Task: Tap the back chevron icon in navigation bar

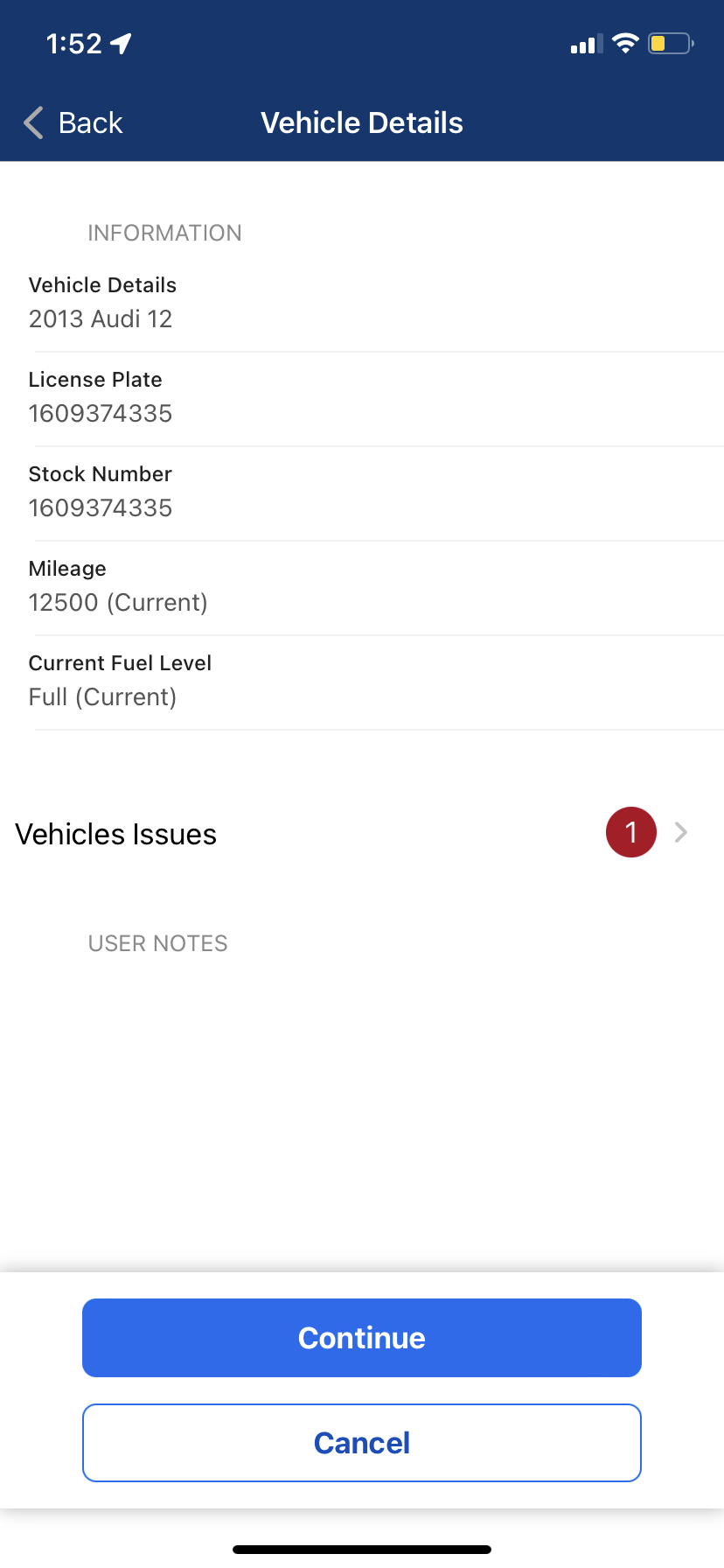Action: click(32, 122)
